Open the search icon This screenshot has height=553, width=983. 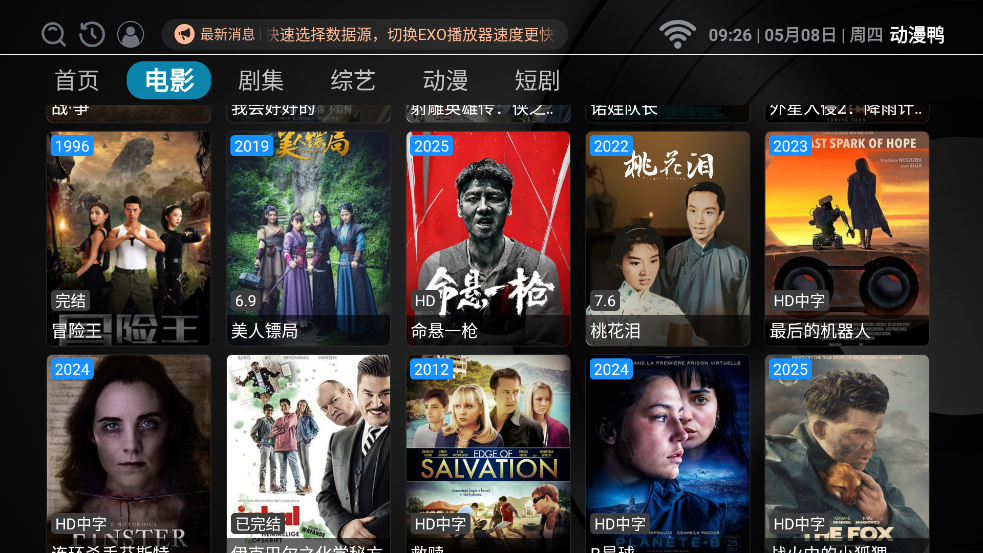tap(54, 35)
